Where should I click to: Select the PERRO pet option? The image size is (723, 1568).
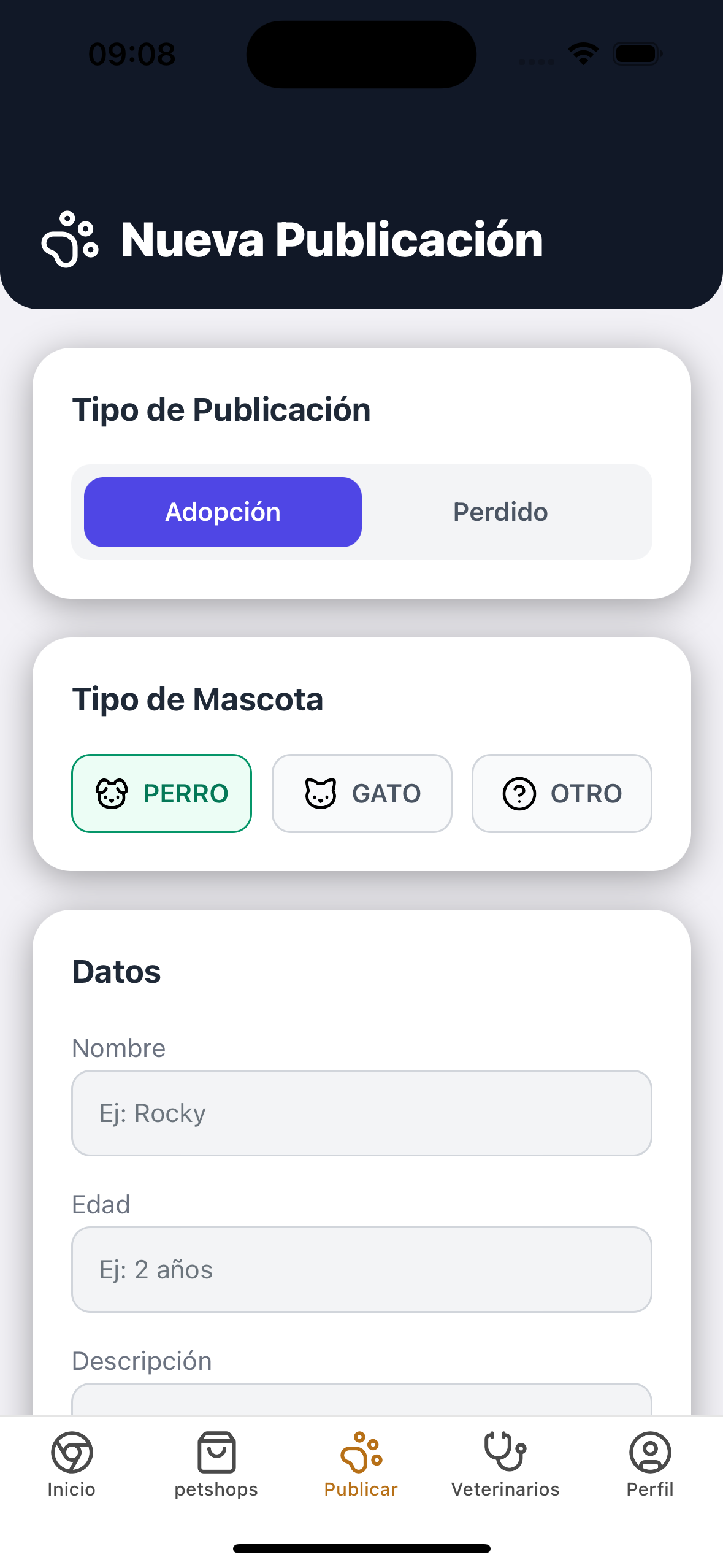point(161,793)
